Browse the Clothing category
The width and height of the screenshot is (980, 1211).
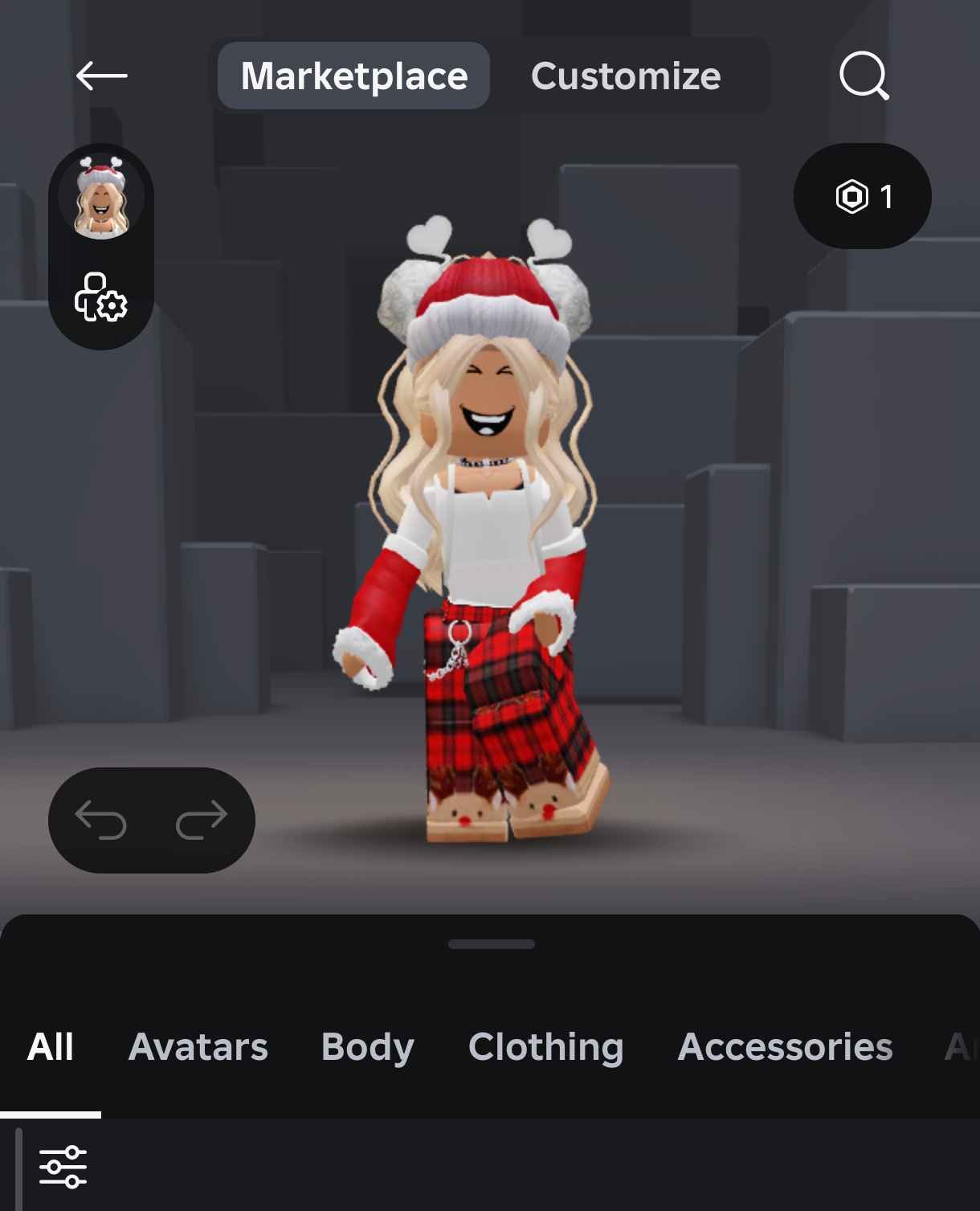coord(545,1047)
